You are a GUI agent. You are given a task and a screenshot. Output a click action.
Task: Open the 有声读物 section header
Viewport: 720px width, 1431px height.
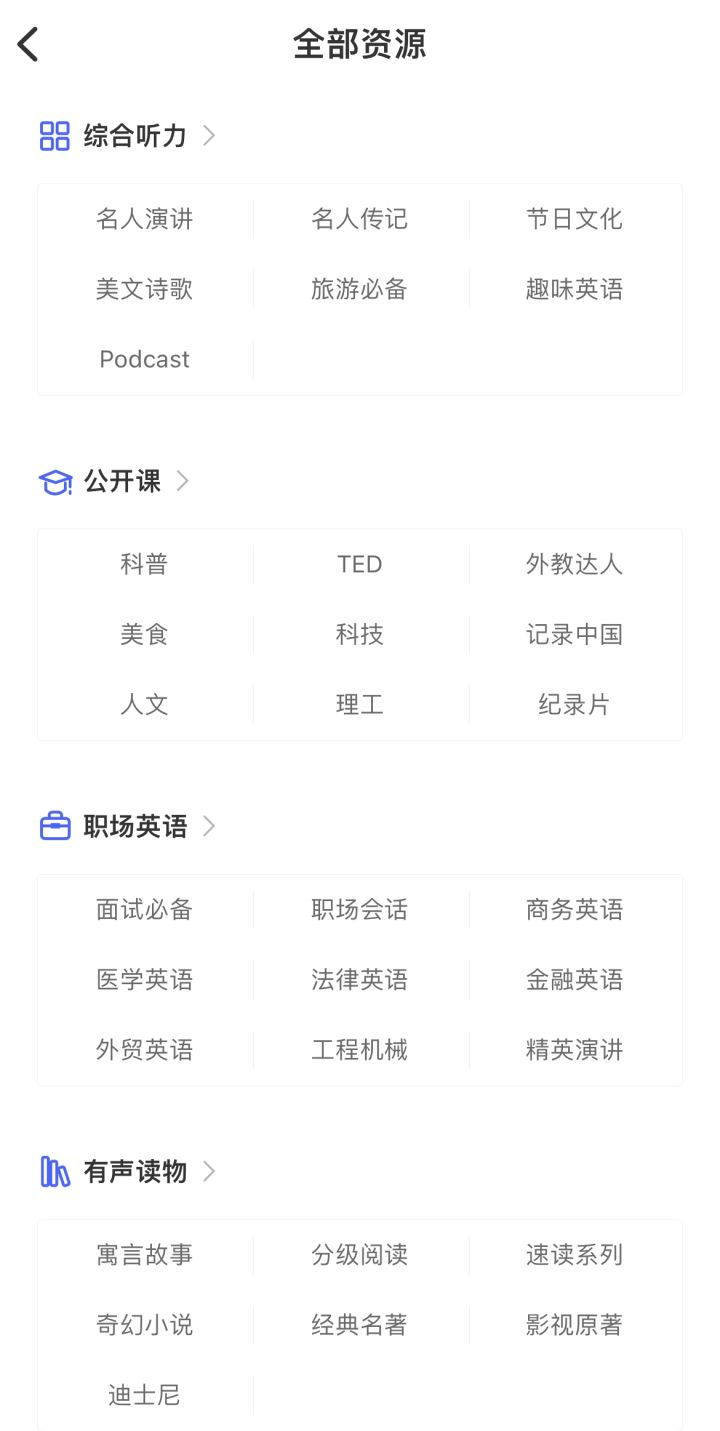[x=128, y=1171]
